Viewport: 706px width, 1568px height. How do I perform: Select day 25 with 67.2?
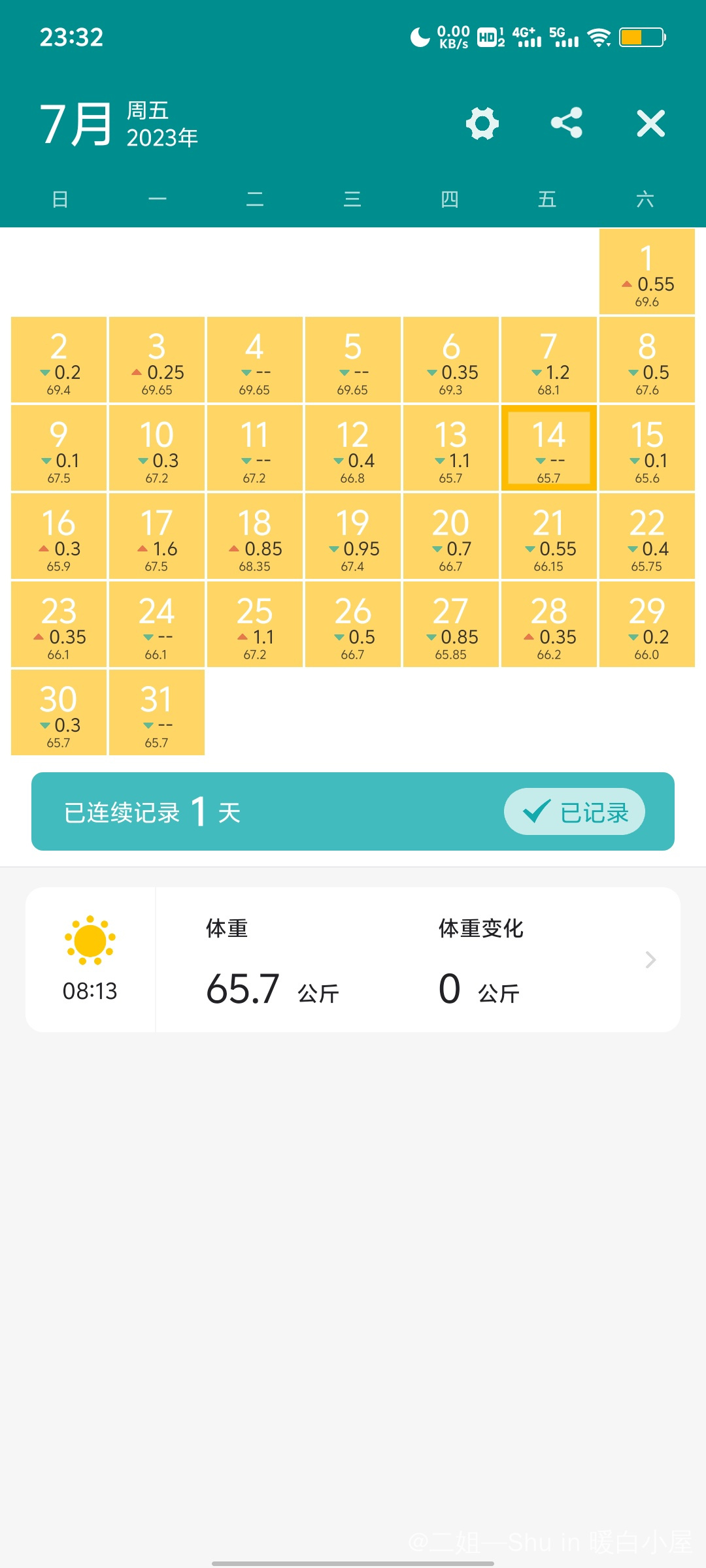click(x=254, y=625)
